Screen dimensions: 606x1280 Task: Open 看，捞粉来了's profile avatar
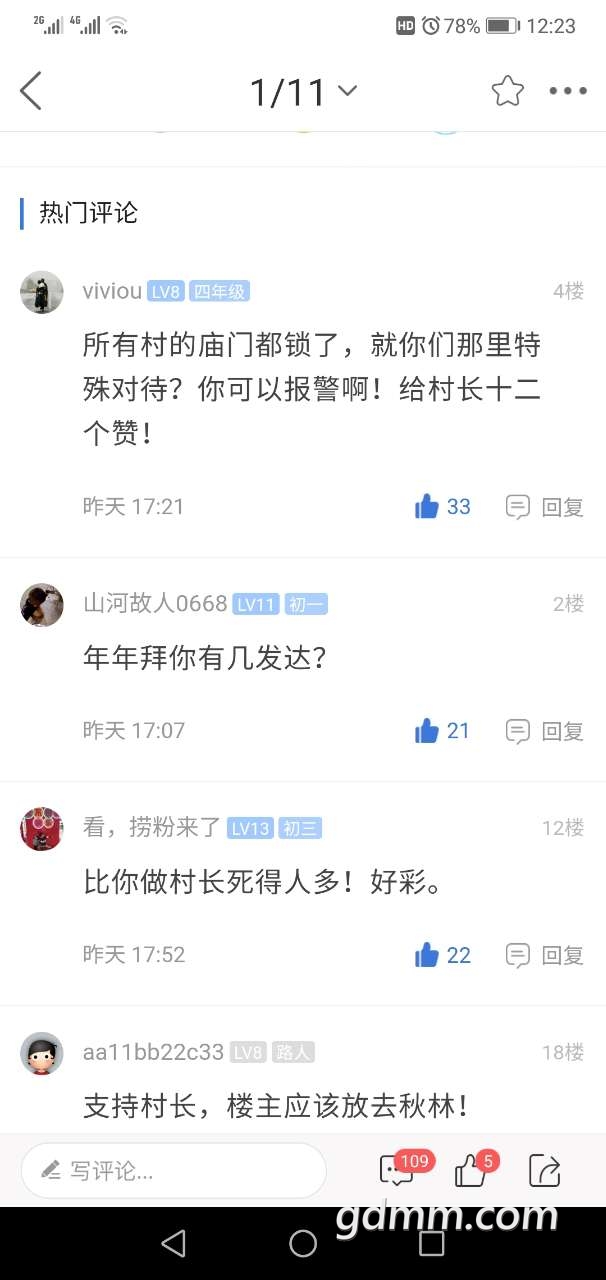(42, 829)
